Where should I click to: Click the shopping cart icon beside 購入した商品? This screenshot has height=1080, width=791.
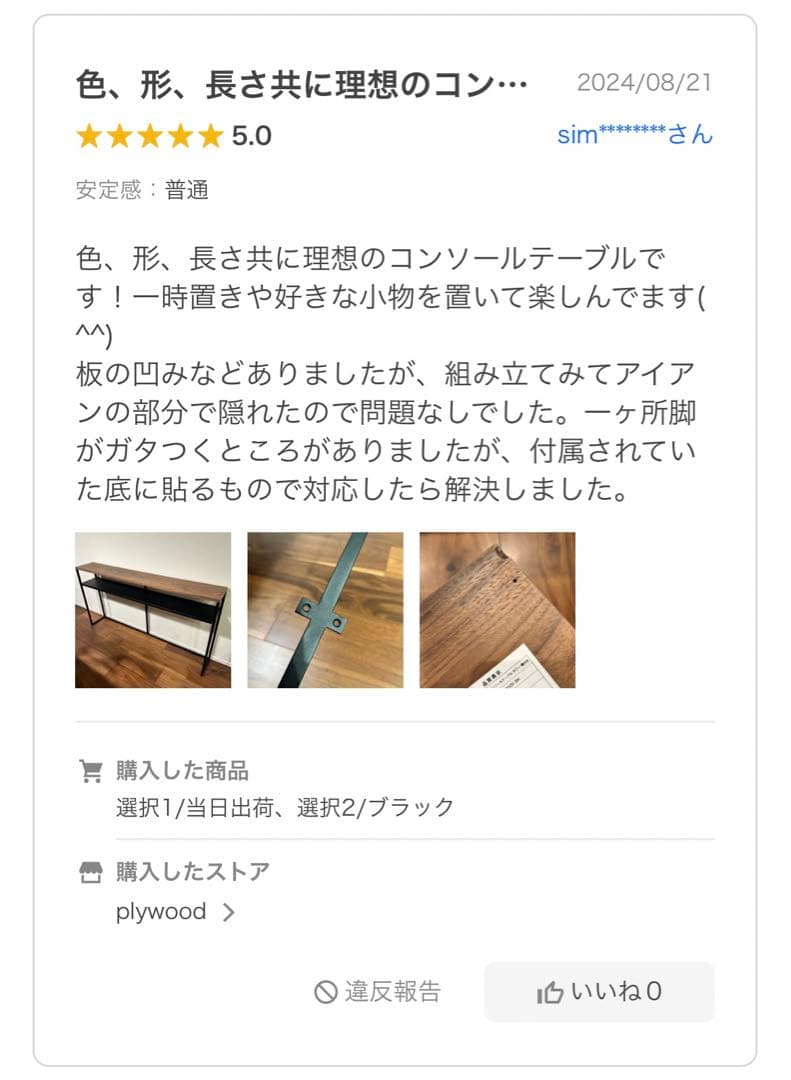click(89, 770)
